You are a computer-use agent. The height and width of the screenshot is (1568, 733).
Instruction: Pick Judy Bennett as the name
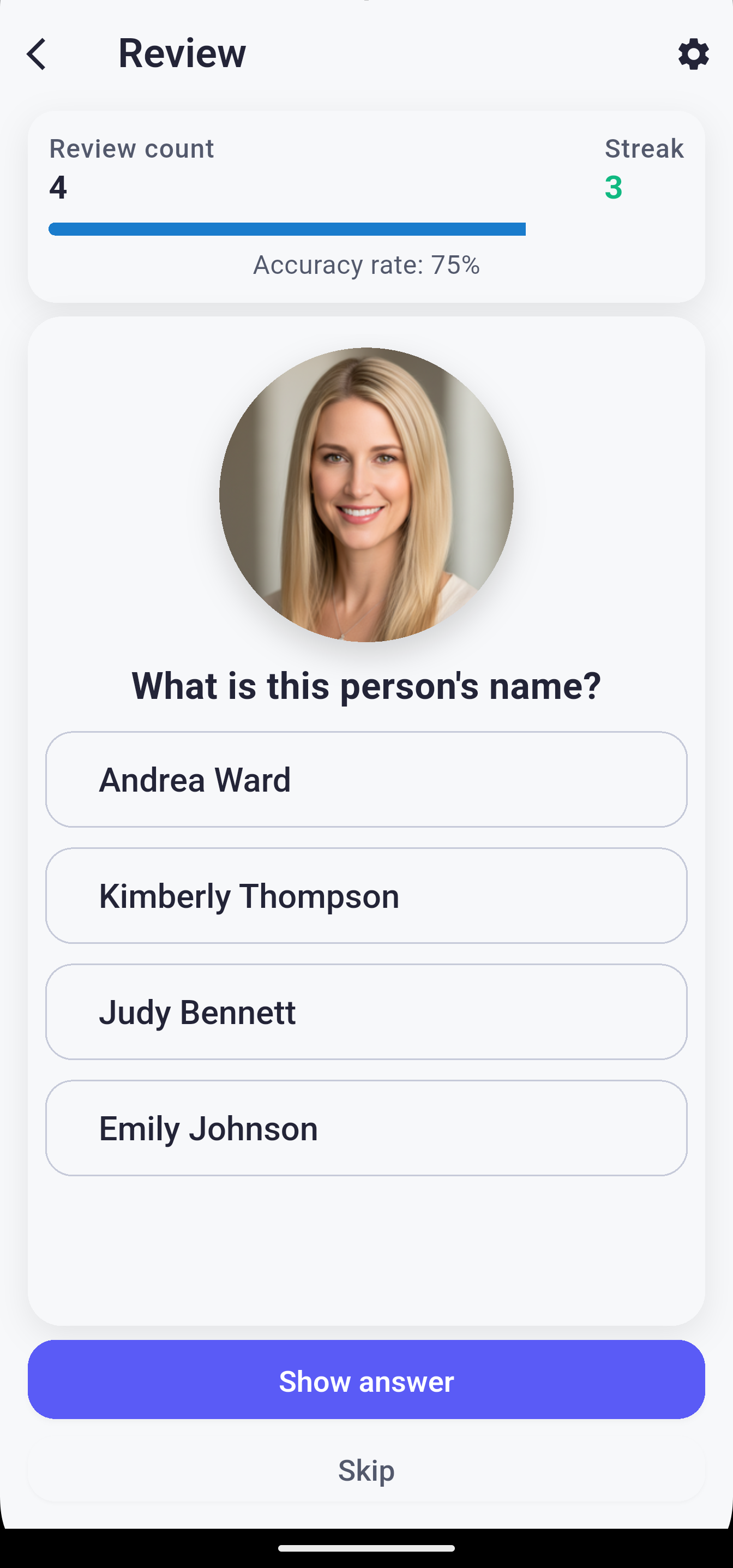366,1012
